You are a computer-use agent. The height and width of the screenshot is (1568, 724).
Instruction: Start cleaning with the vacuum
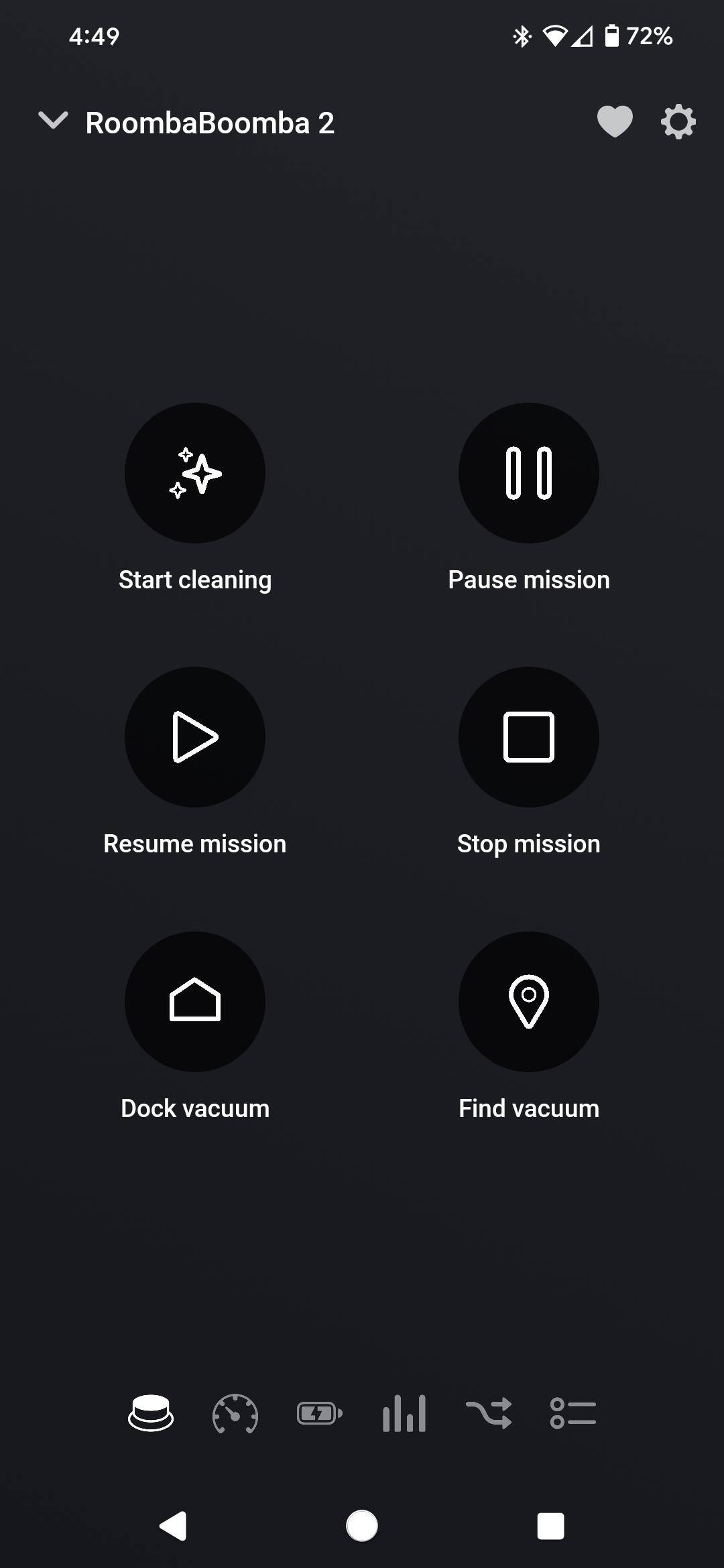click(x=195, y=473)
